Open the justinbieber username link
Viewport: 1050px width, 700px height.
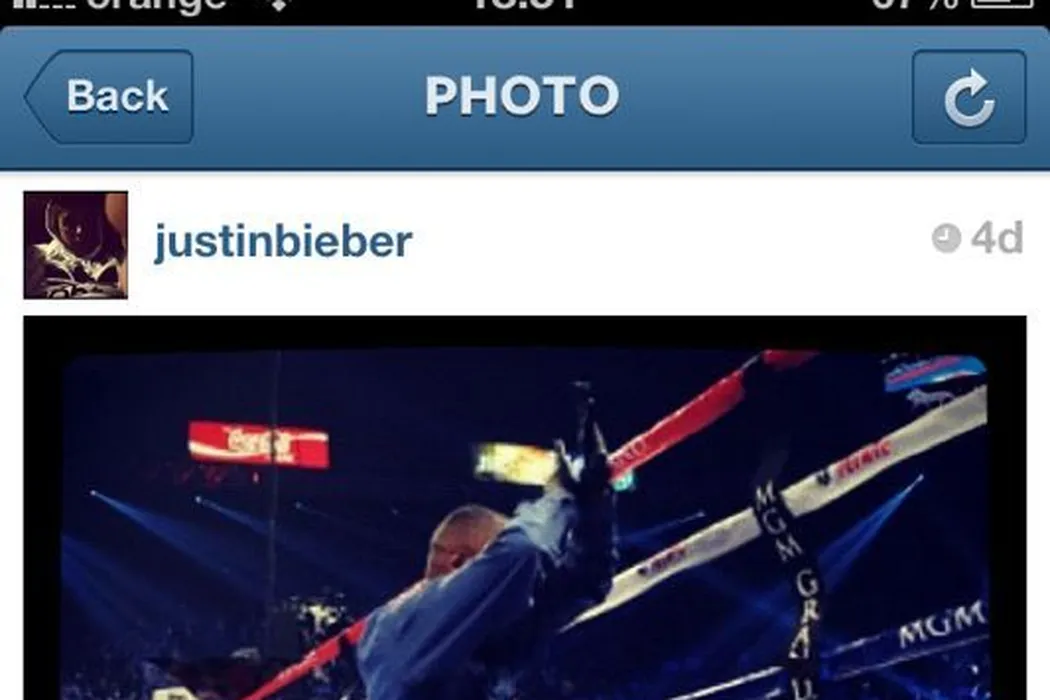pos(282,242)
